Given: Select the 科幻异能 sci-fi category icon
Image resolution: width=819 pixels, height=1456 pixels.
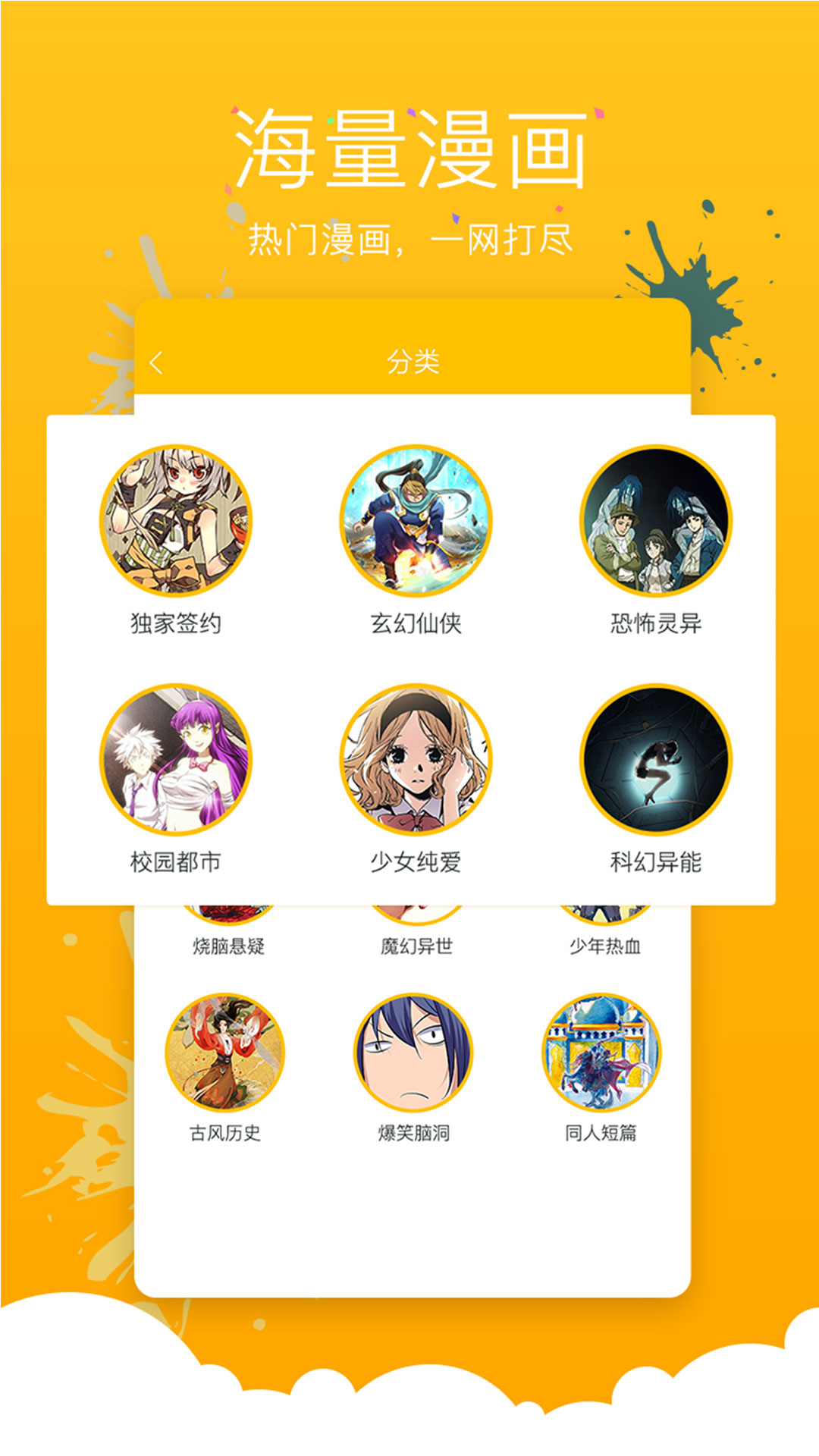Looking at the screenshot, I should click(x=656, y=758).
